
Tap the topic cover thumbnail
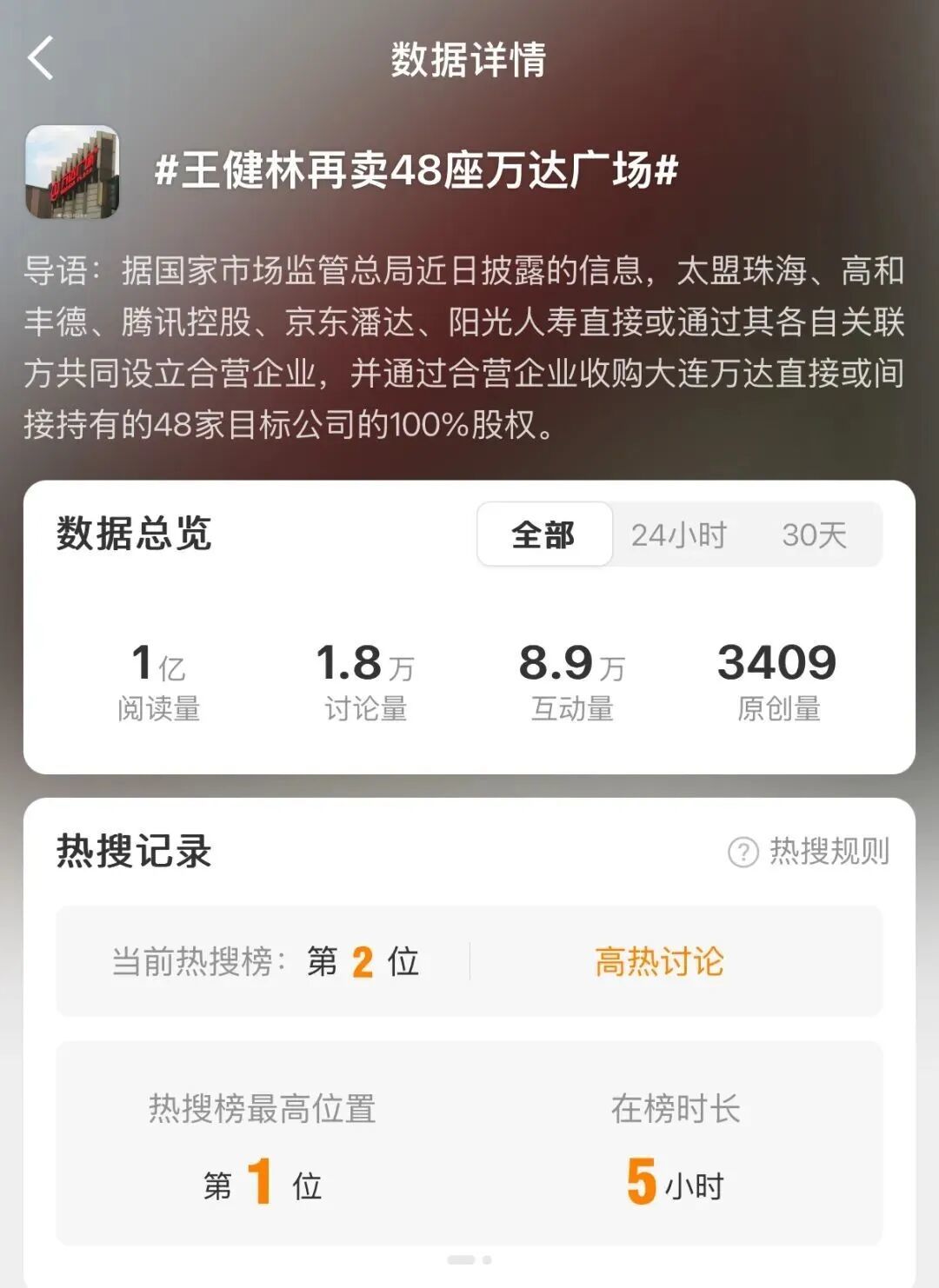click(x=72, y=171)
